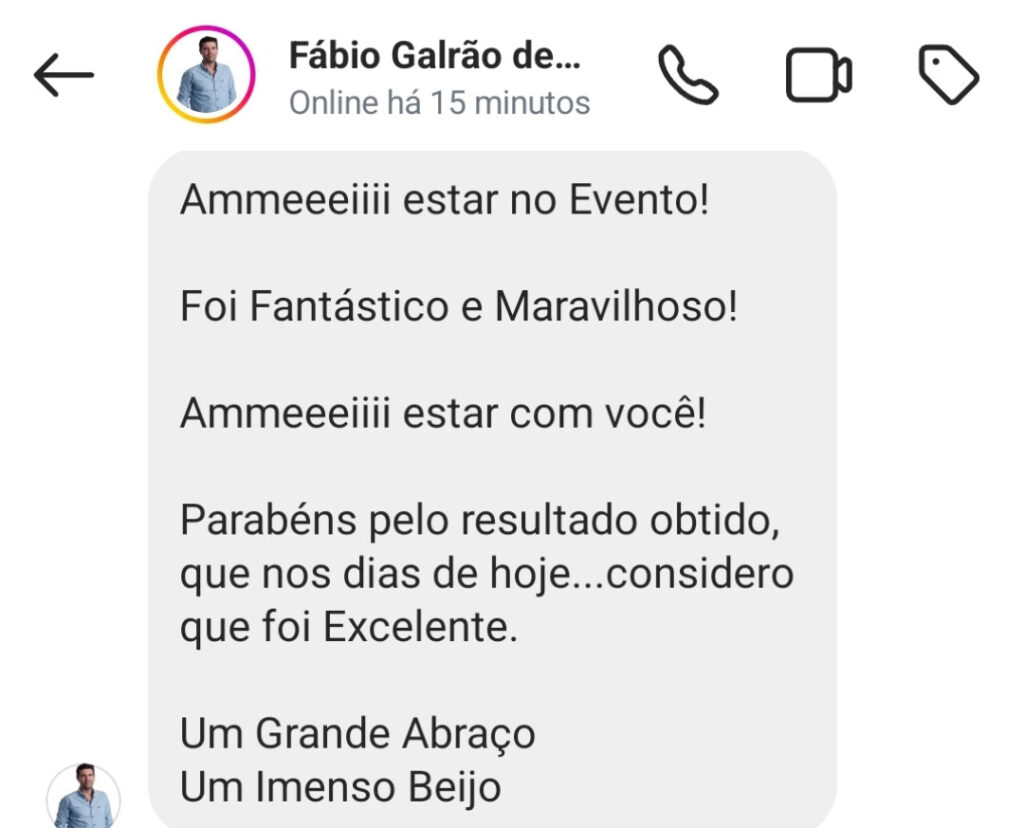The width and height of the screenshot is (1024, 828).
Task: Open Fábio Galrão's chat details by name
Action: 434,56
